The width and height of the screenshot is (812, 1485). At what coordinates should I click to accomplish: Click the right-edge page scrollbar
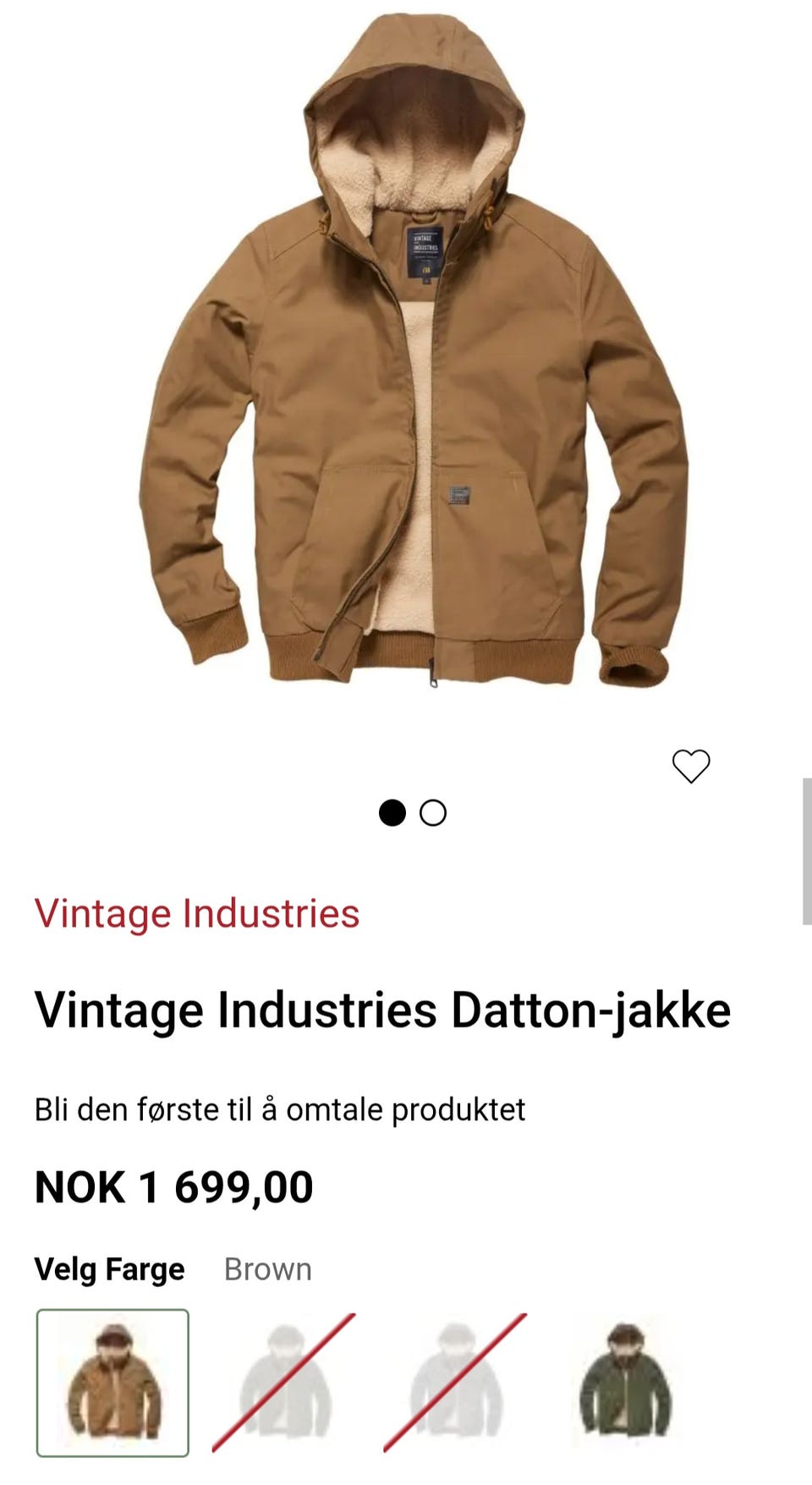[807, 846]
